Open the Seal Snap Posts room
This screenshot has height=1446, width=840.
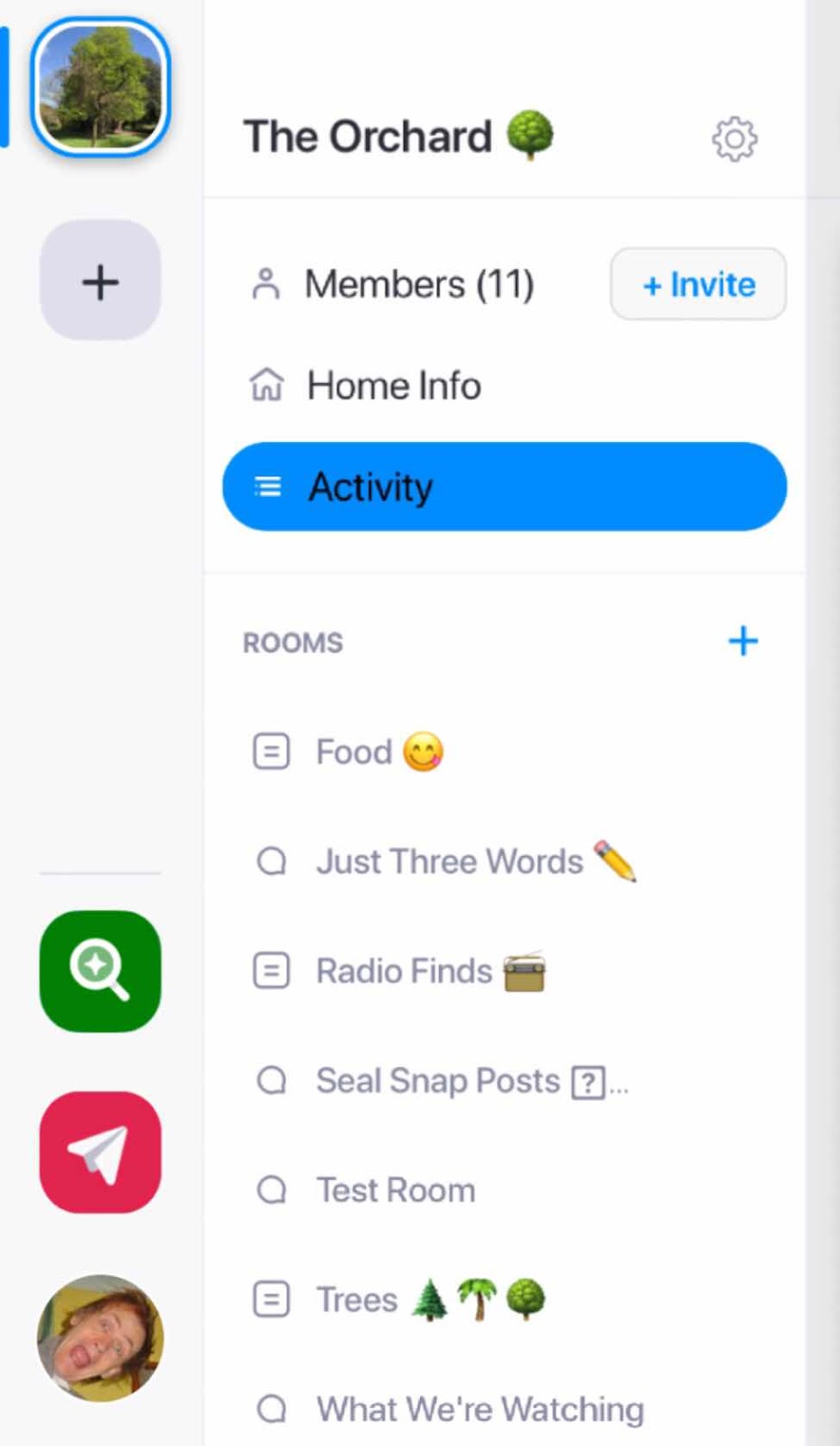coord(438,1081)
